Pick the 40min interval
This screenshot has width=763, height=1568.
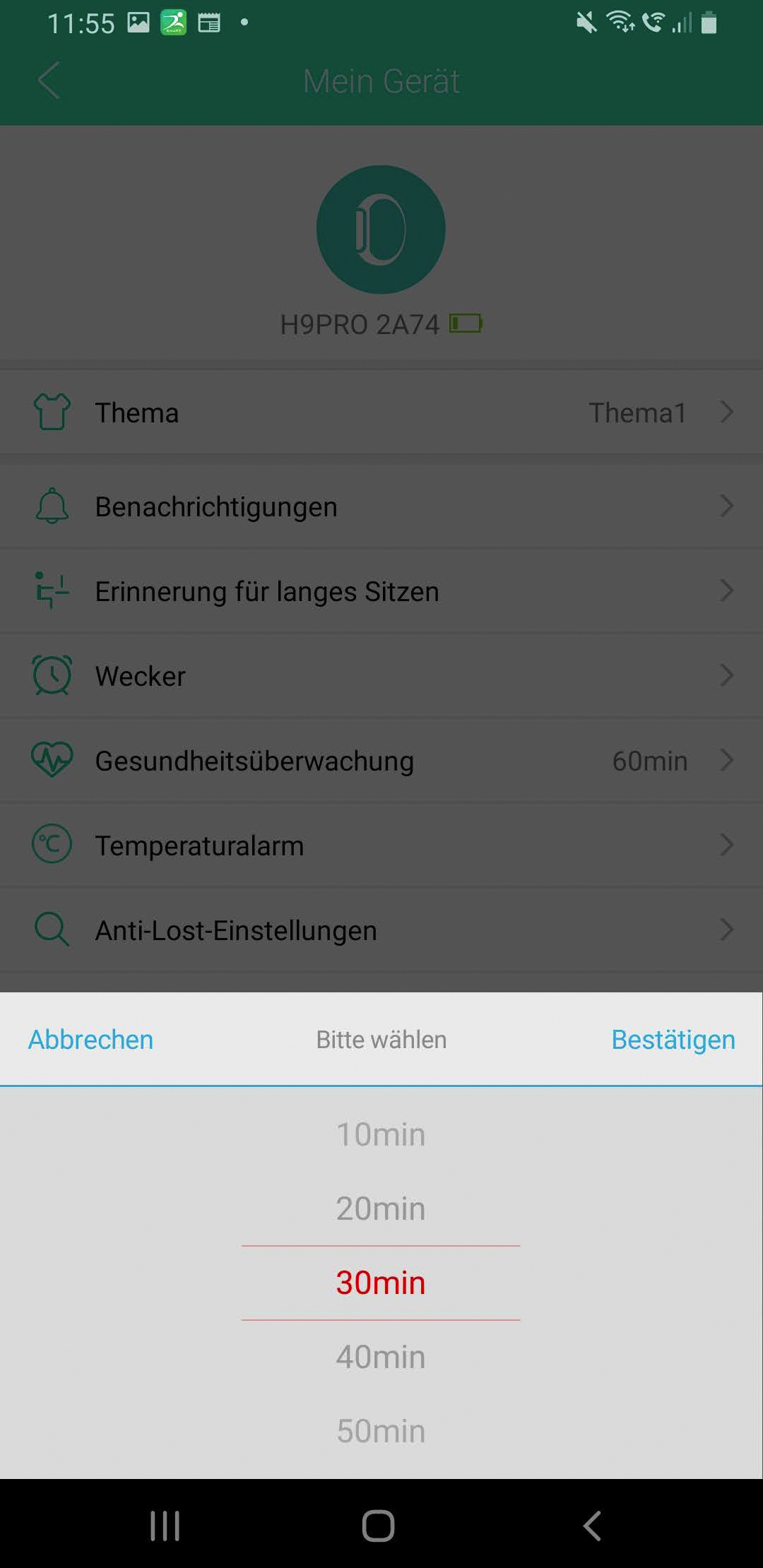pyautogui.click(x=381, y=1358)
